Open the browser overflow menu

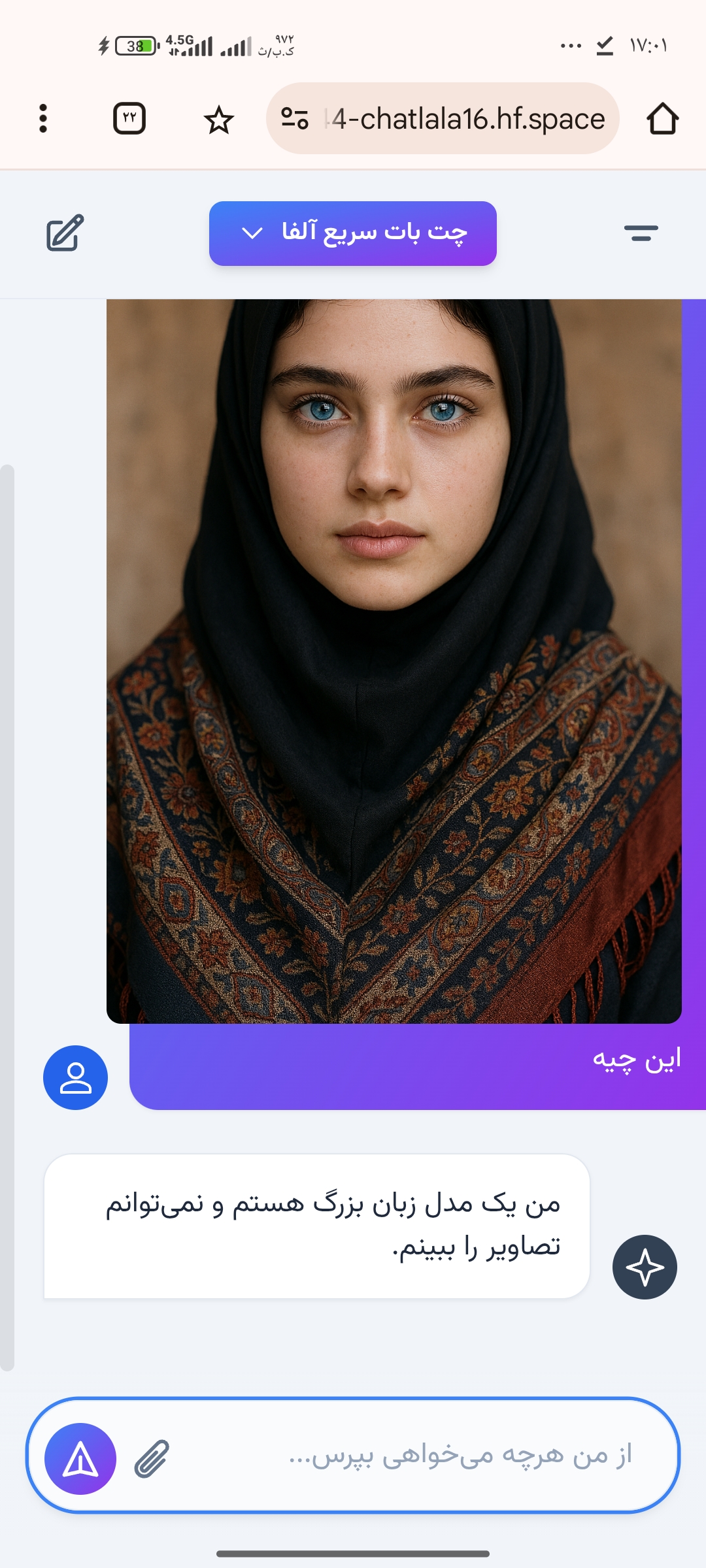43,119
